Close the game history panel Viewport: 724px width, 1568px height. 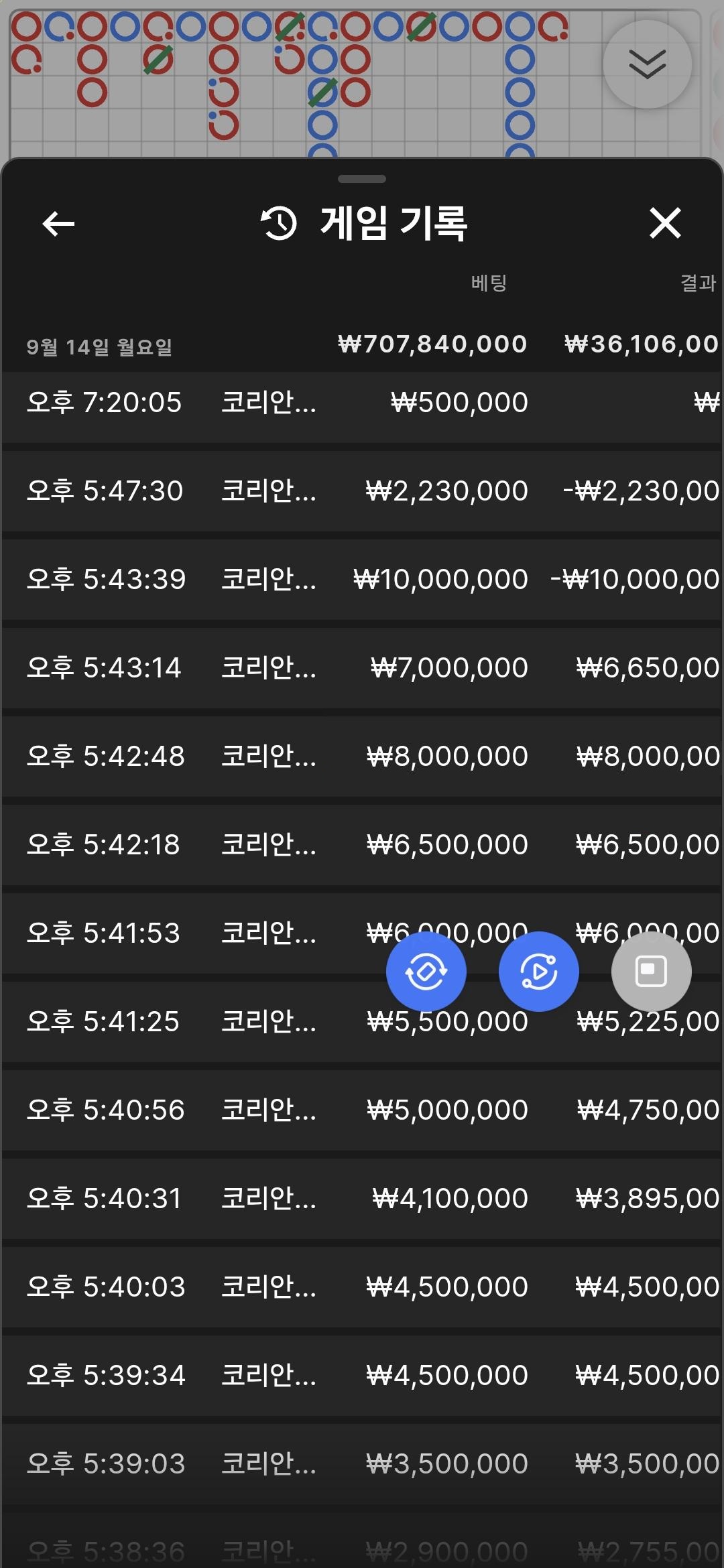(x=665, y=223)
